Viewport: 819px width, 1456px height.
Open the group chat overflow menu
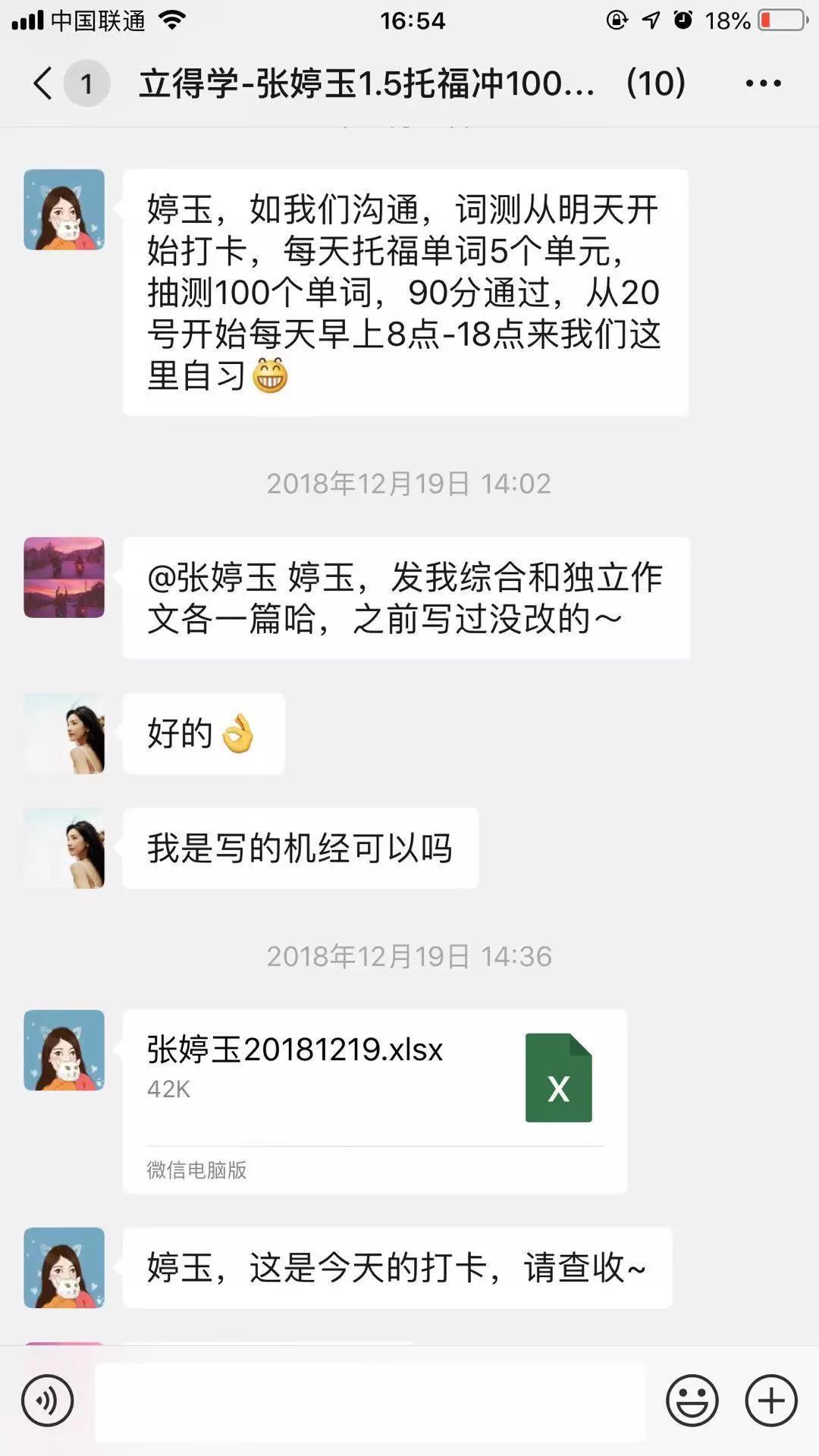tap(763, 83)
